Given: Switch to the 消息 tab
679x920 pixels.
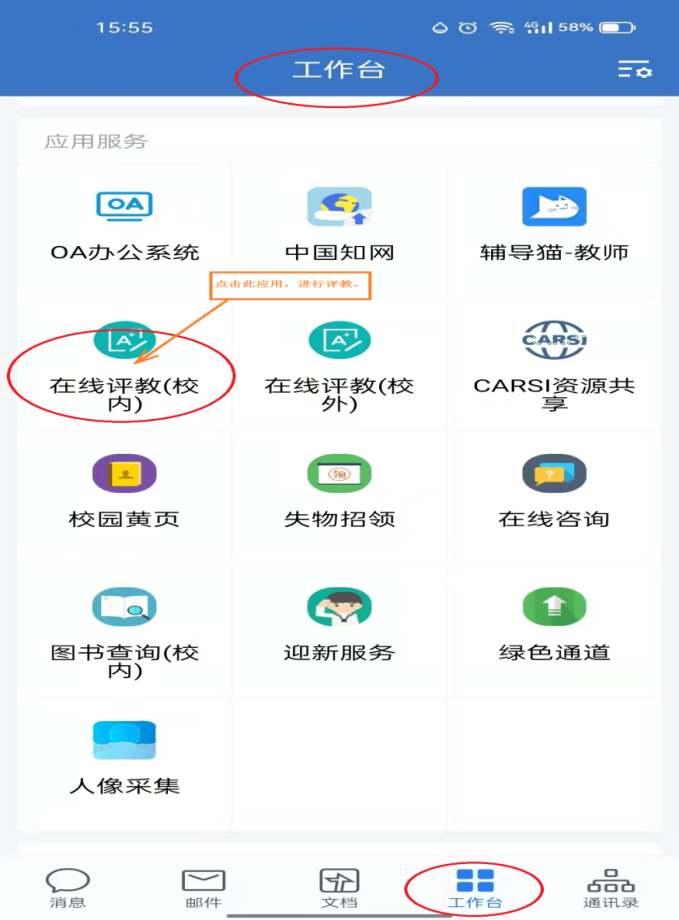Looking at the screenshot, I should [68, 887].
